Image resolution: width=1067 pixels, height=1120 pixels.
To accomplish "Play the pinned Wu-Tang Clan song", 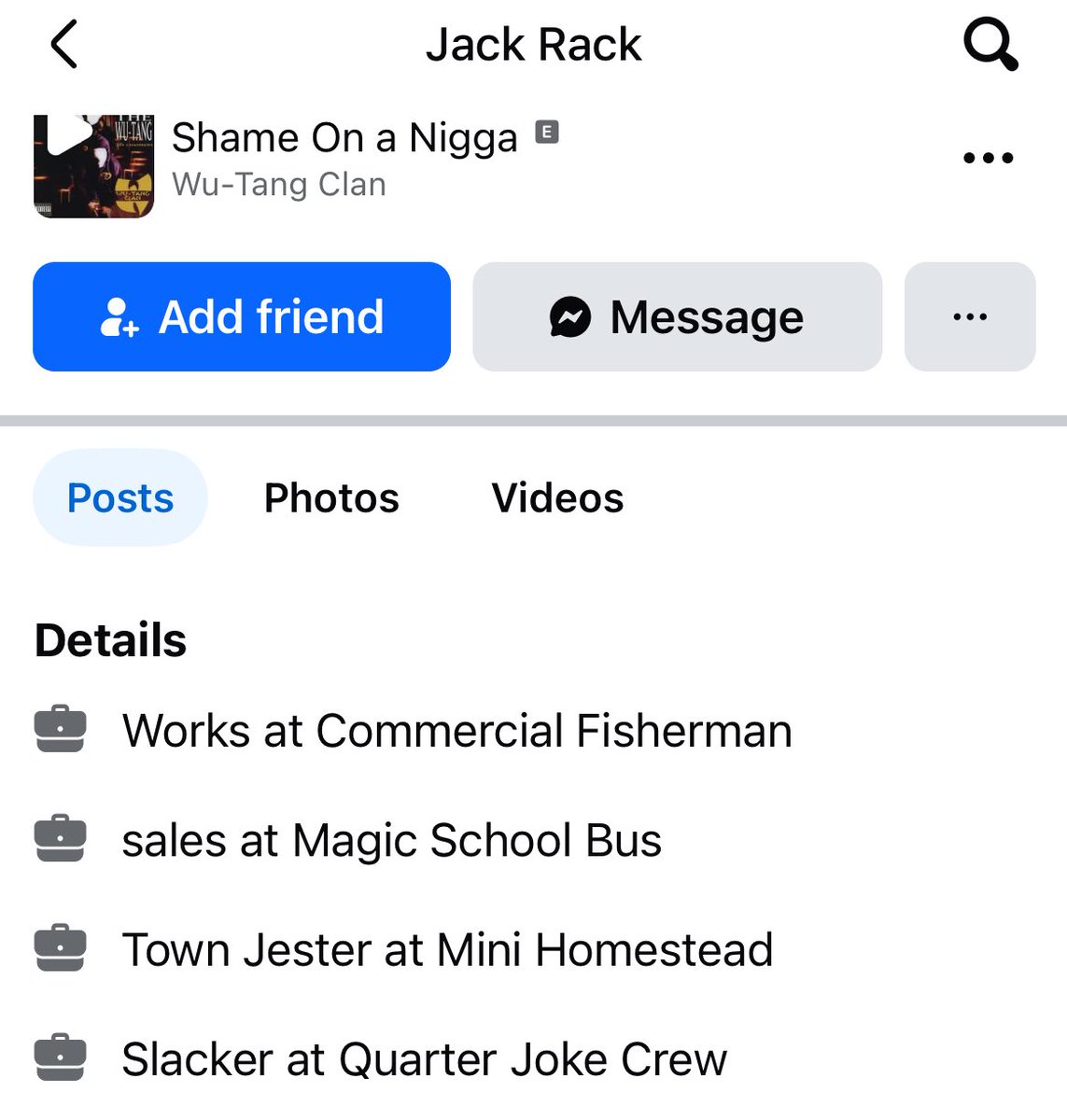I will [92, 163].
